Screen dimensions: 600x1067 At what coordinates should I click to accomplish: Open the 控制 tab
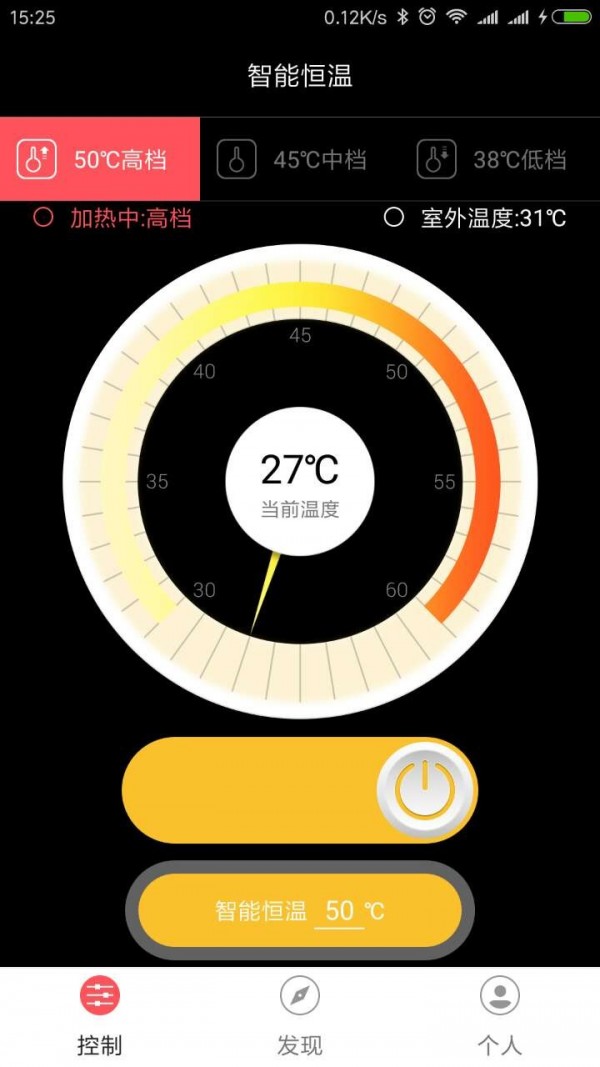click(x=100, y=1016)
